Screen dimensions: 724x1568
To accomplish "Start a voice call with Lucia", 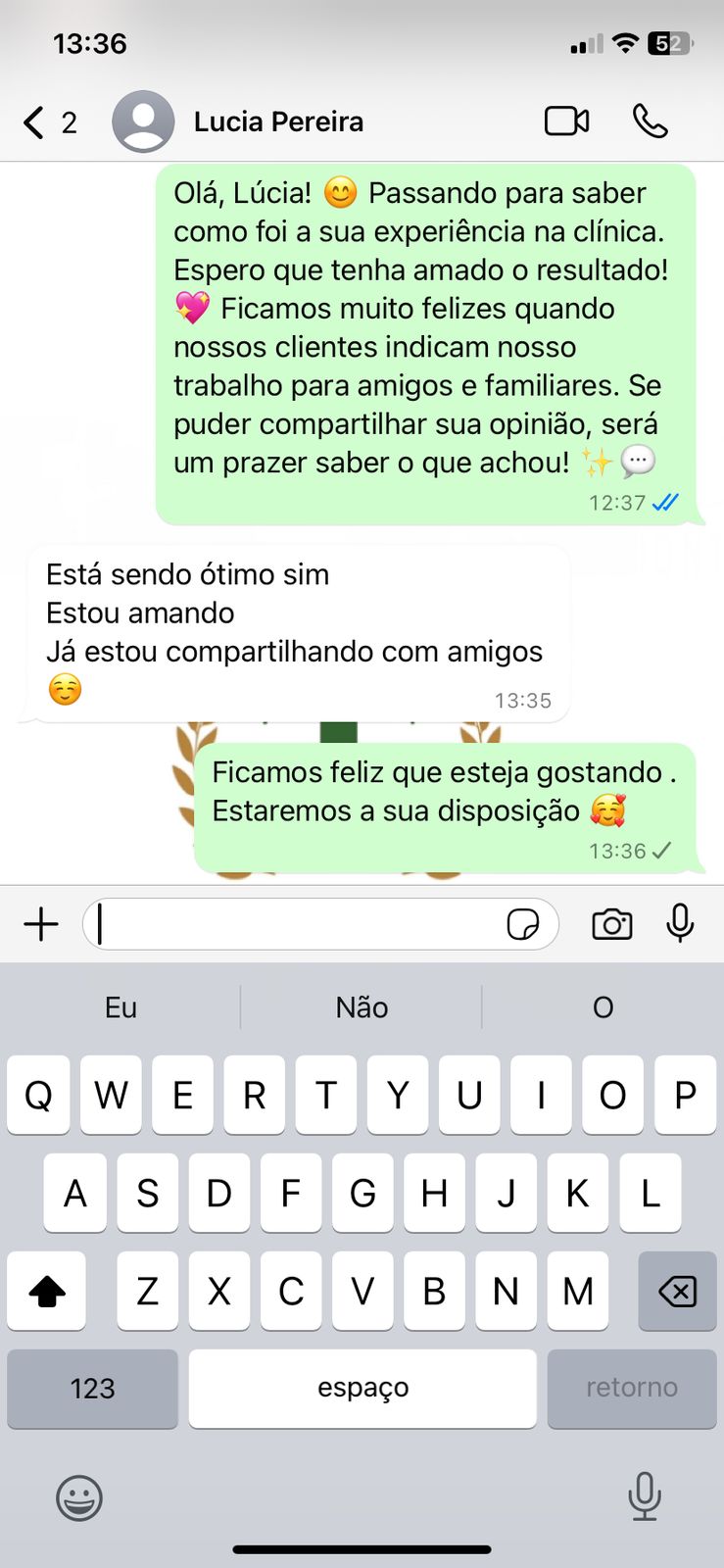I will [x=650, y=122].
